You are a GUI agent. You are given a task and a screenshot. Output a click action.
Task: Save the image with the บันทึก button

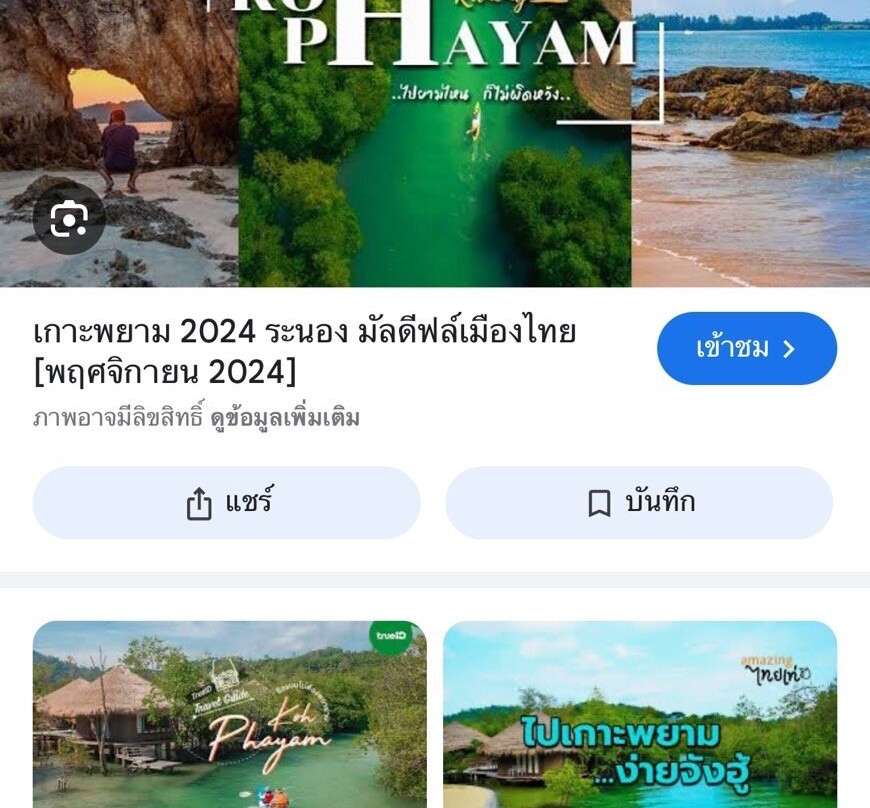coord(639,503)
